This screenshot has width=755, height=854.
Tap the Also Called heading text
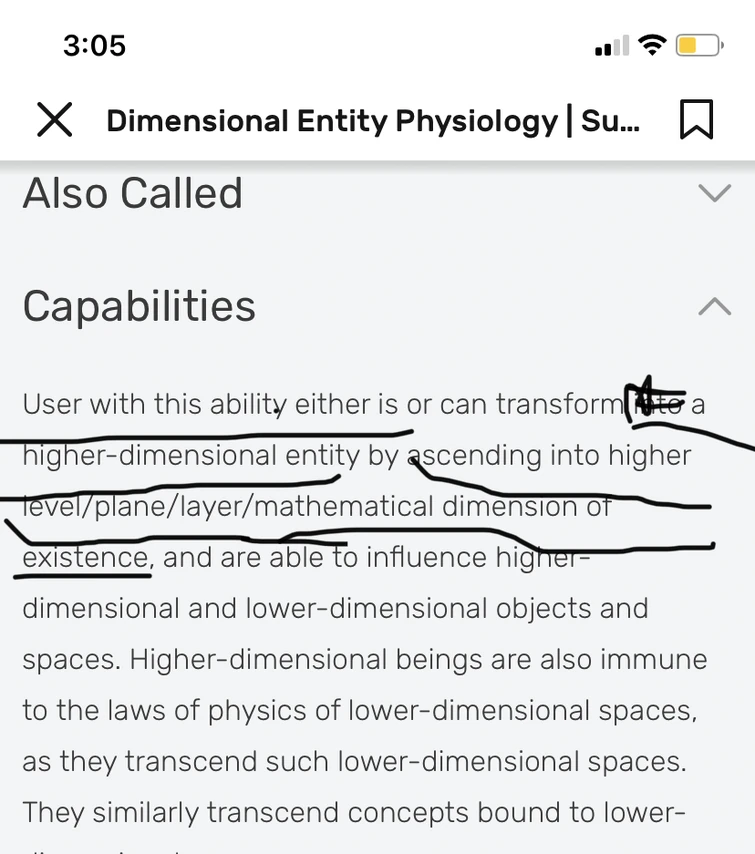point(132,193)
